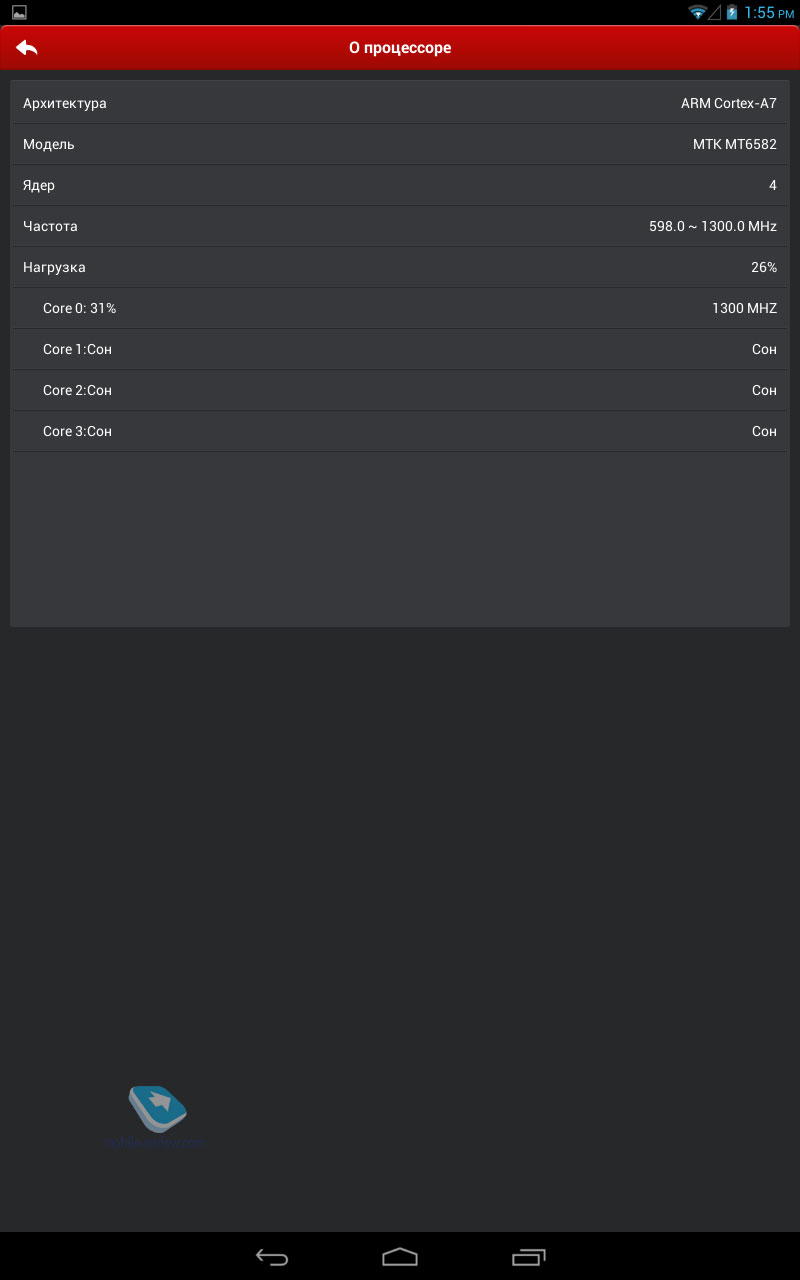
Task: Tap the back arrow in the red header
Action: [x=27, y=47]
